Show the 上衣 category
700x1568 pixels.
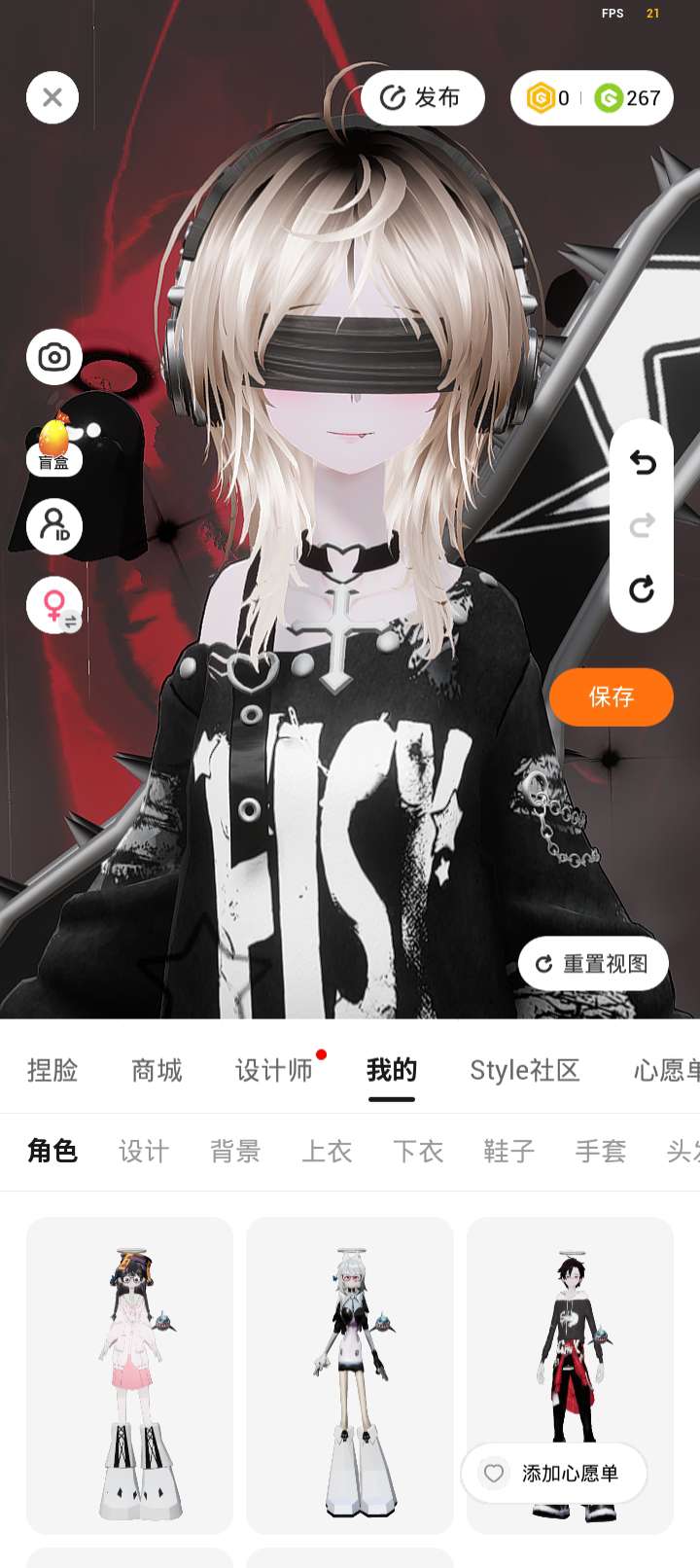pyautogui.click(x=327, y=1152)
